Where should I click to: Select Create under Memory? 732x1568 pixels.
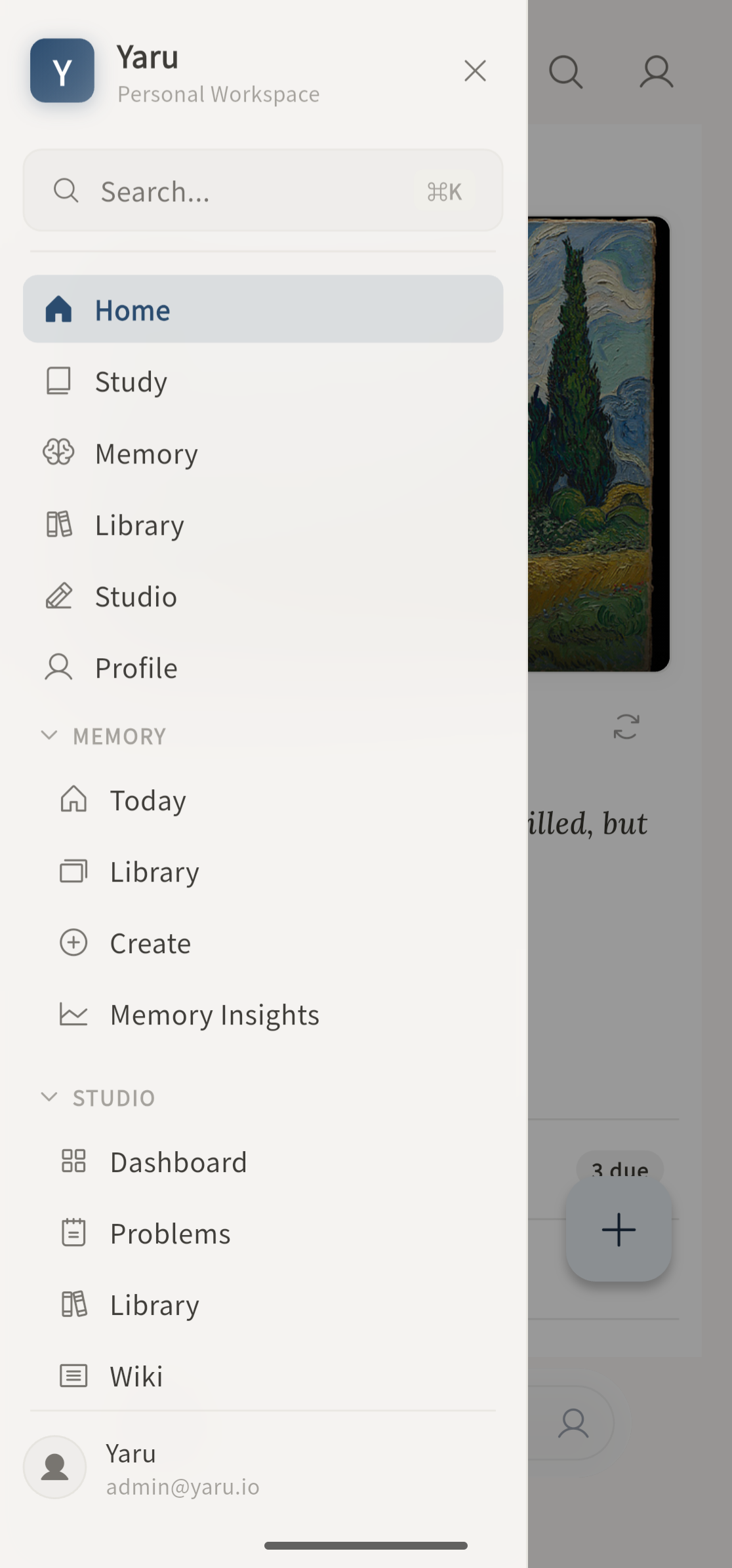pyautogui.click(x=150, y=943)
